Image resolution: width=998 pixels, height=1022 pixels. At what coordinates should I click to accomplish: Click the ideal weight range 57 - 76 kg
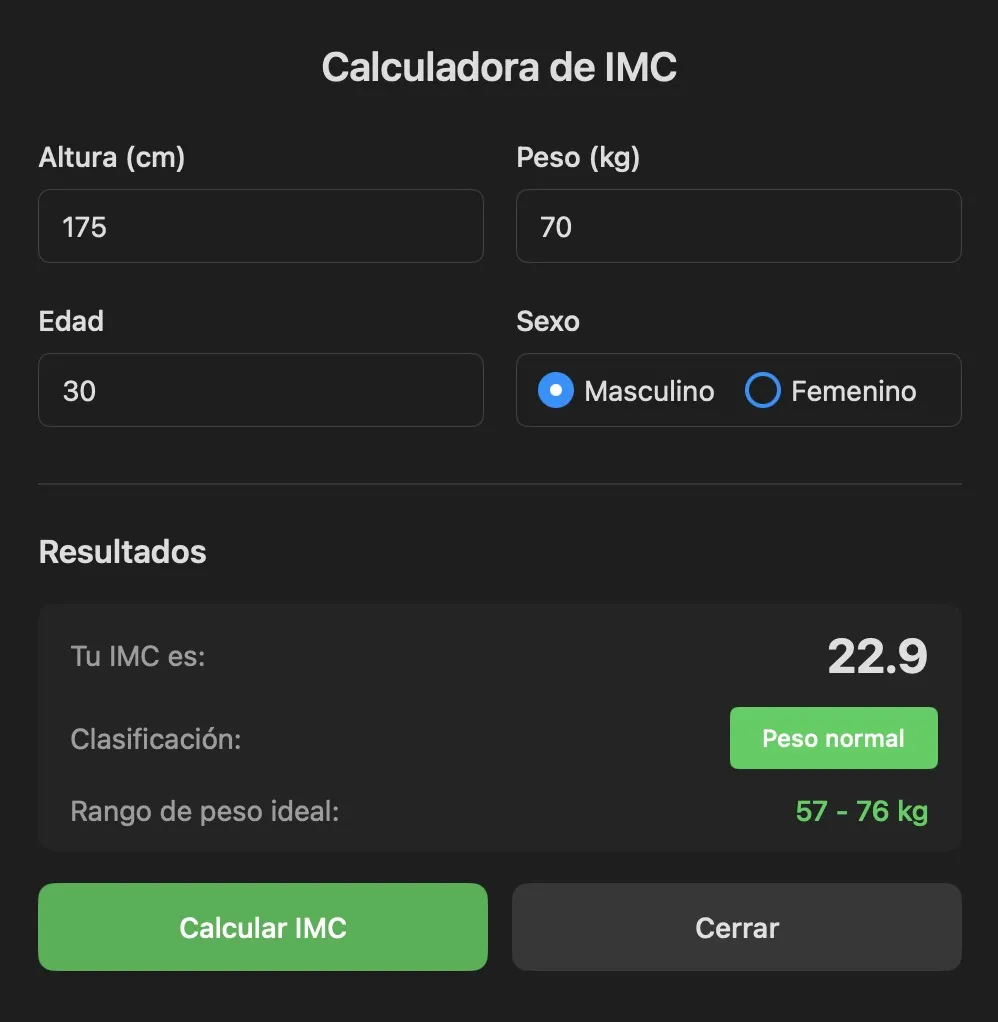click(861, 811)
